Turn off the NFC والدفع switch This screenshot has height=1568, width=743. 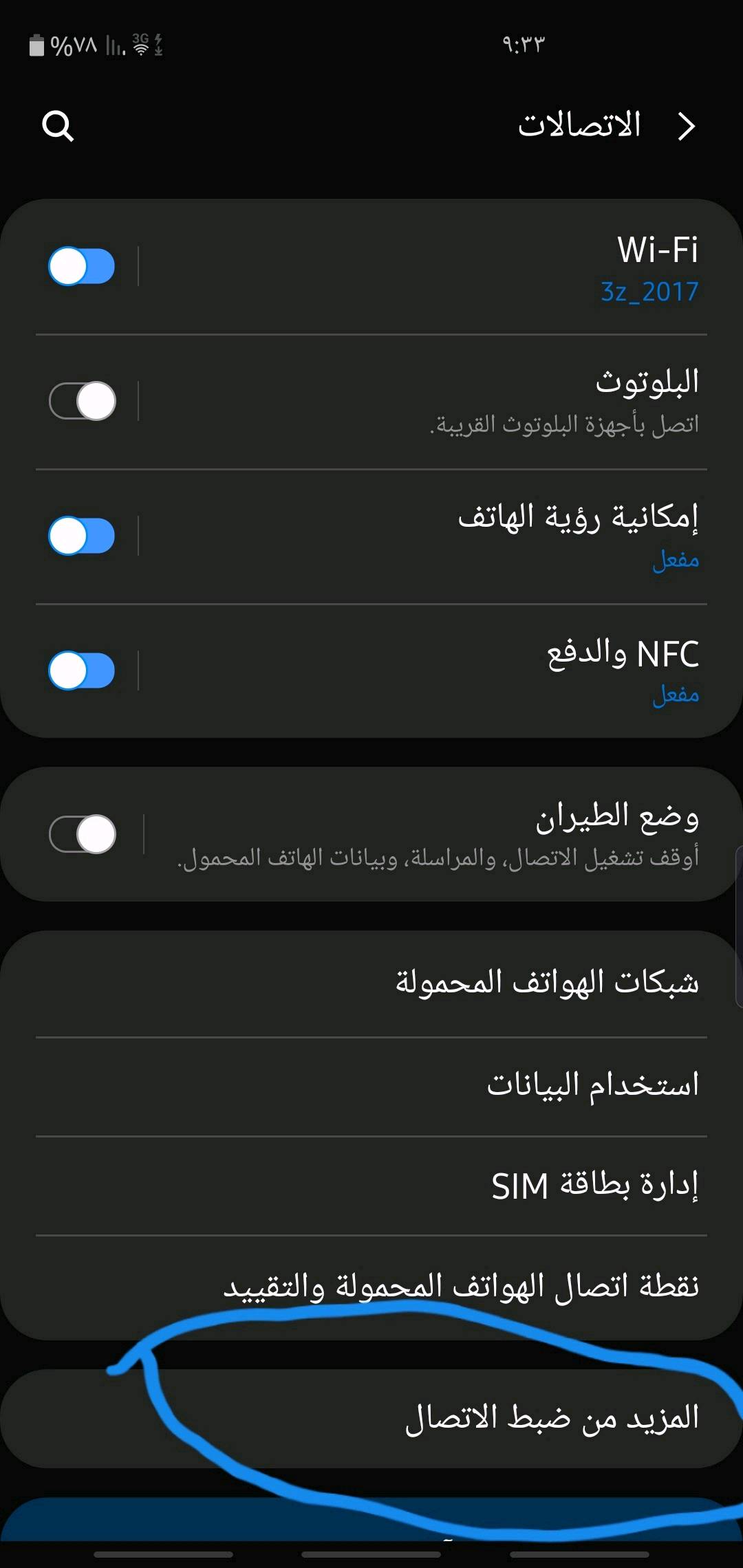pos(81,671)
